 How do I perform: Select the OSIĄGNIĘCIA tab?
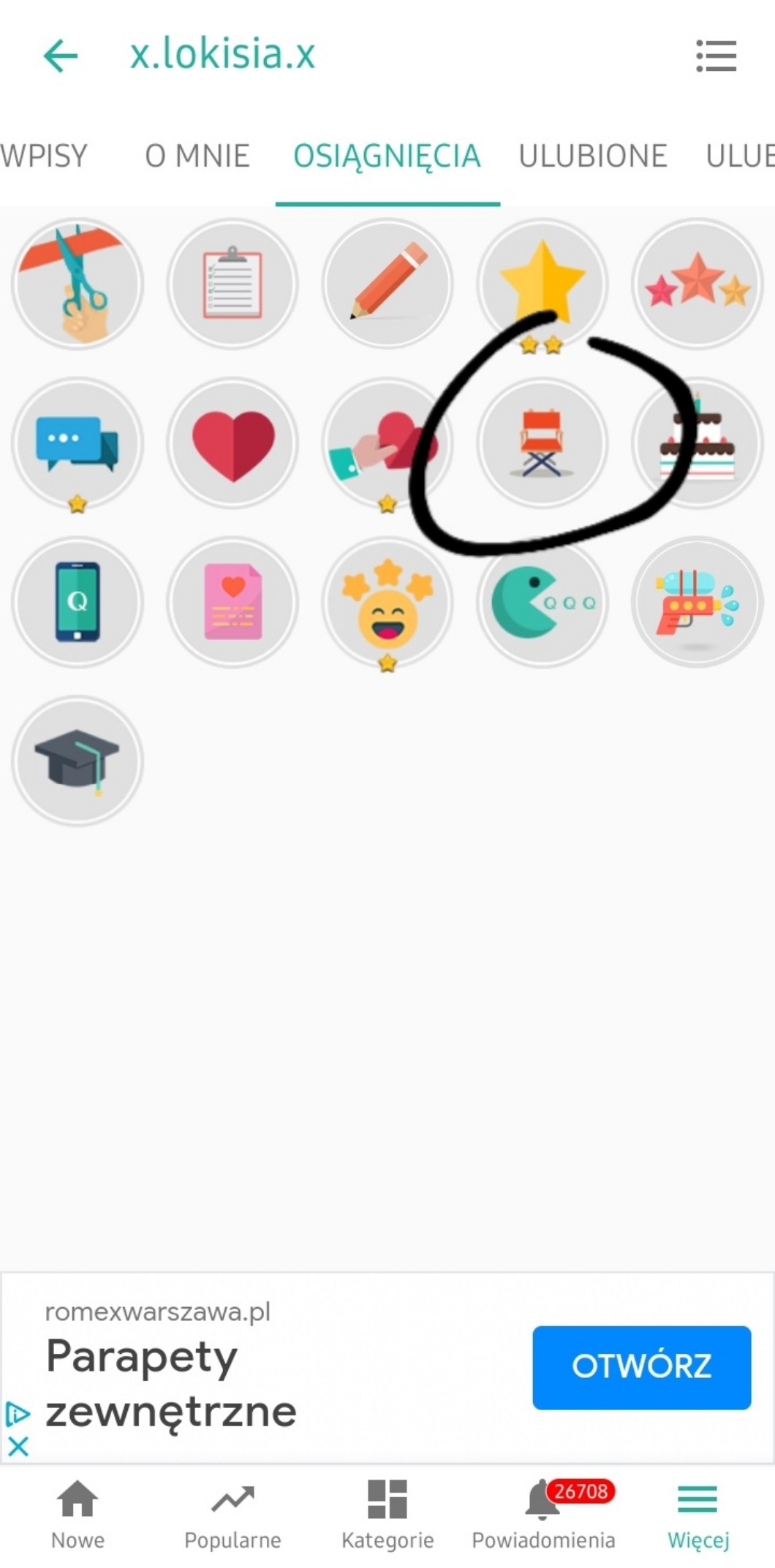387,156
